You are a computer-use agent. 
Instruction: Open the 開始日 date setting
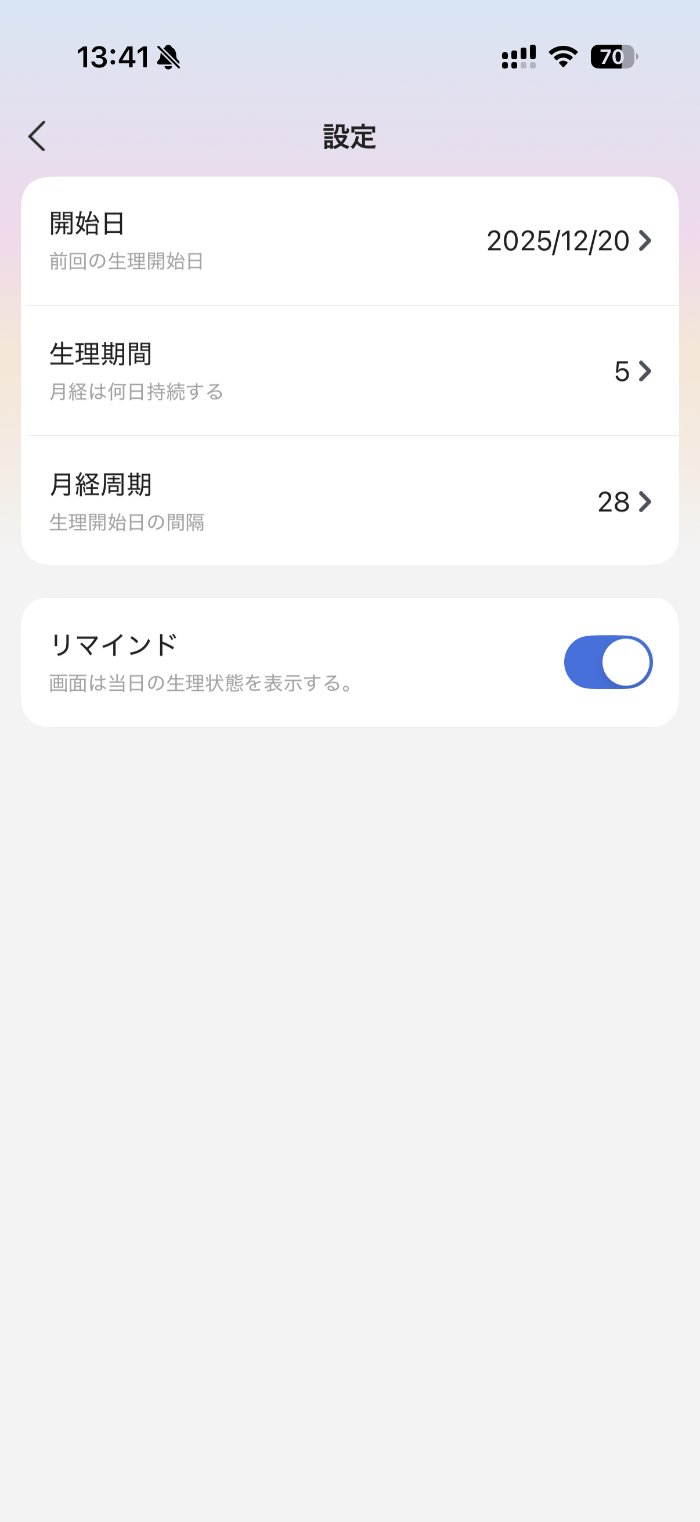pyautogui.click(x=350, y=241)
